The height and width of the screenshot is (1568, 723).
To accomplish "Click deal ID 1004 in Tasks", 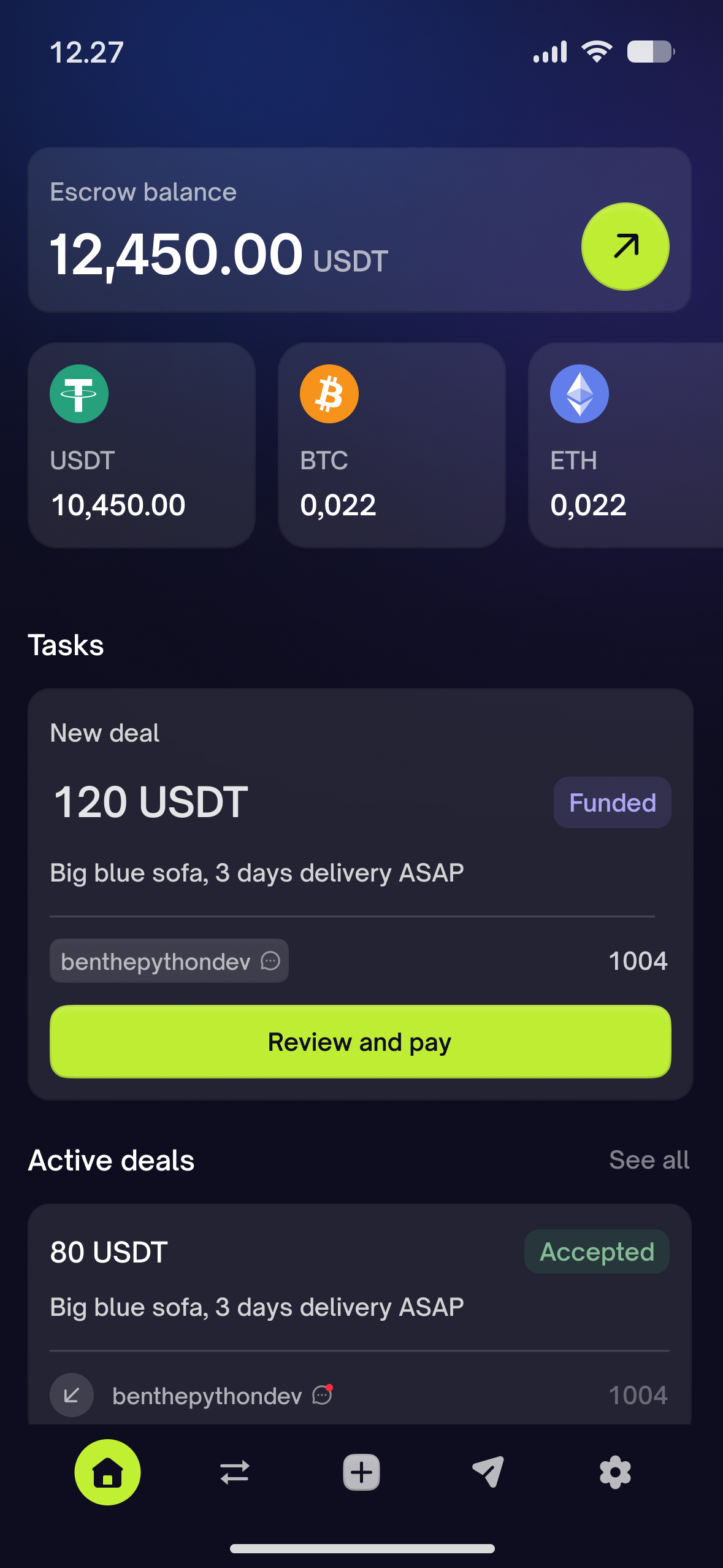I will click(638, 961).
